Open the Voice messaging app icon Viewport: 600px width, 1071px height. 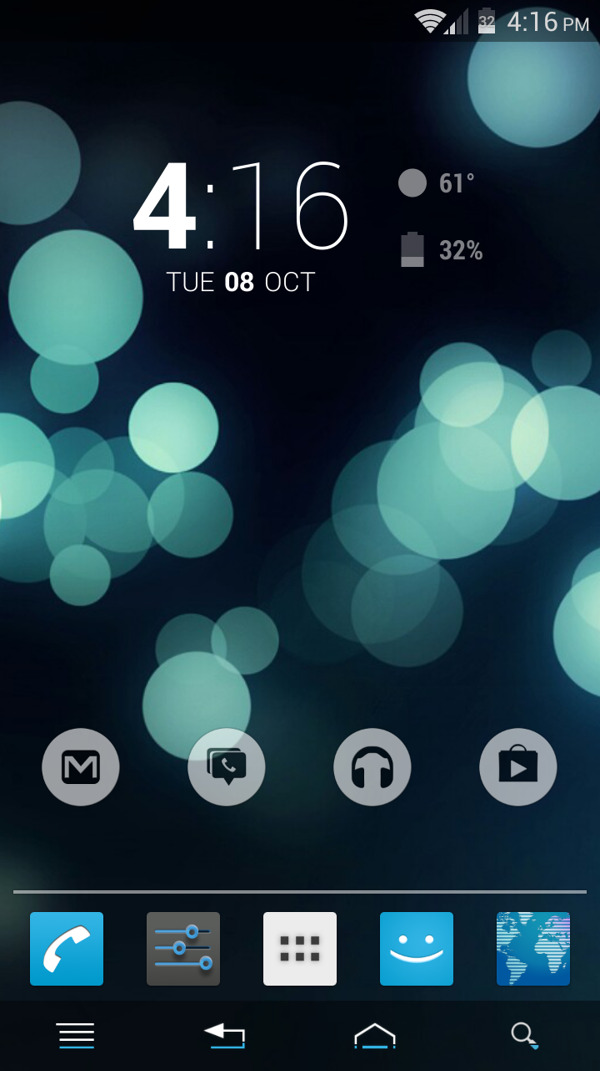pos(227,768)
